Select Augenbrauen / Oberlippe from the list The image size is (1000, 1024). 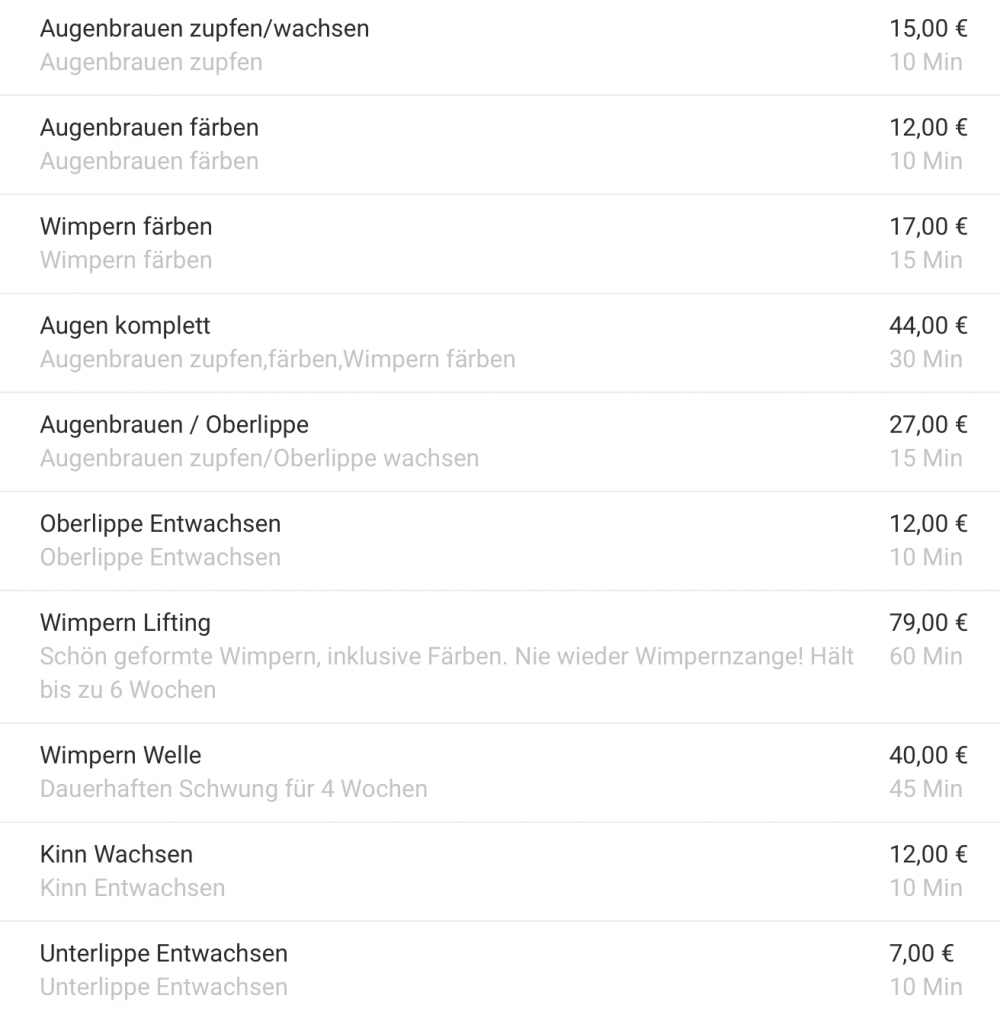click(x=174, y=425)
